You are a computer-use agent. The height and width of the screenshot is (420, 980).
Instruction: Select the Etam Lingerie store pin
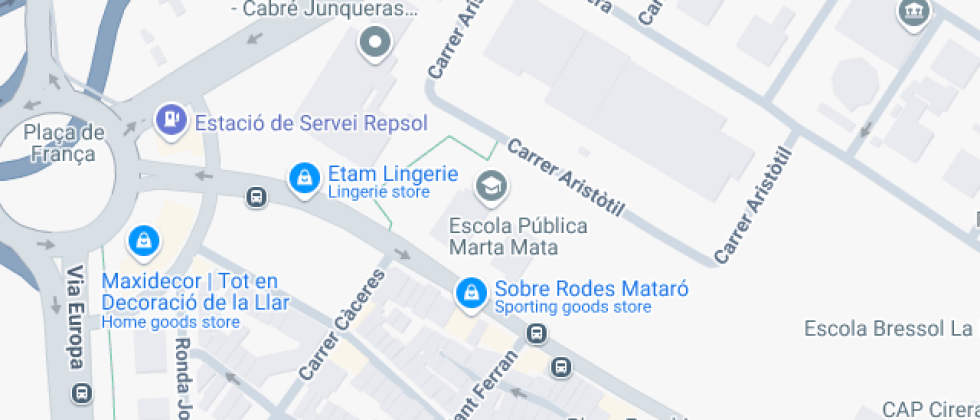click(302, 178)
